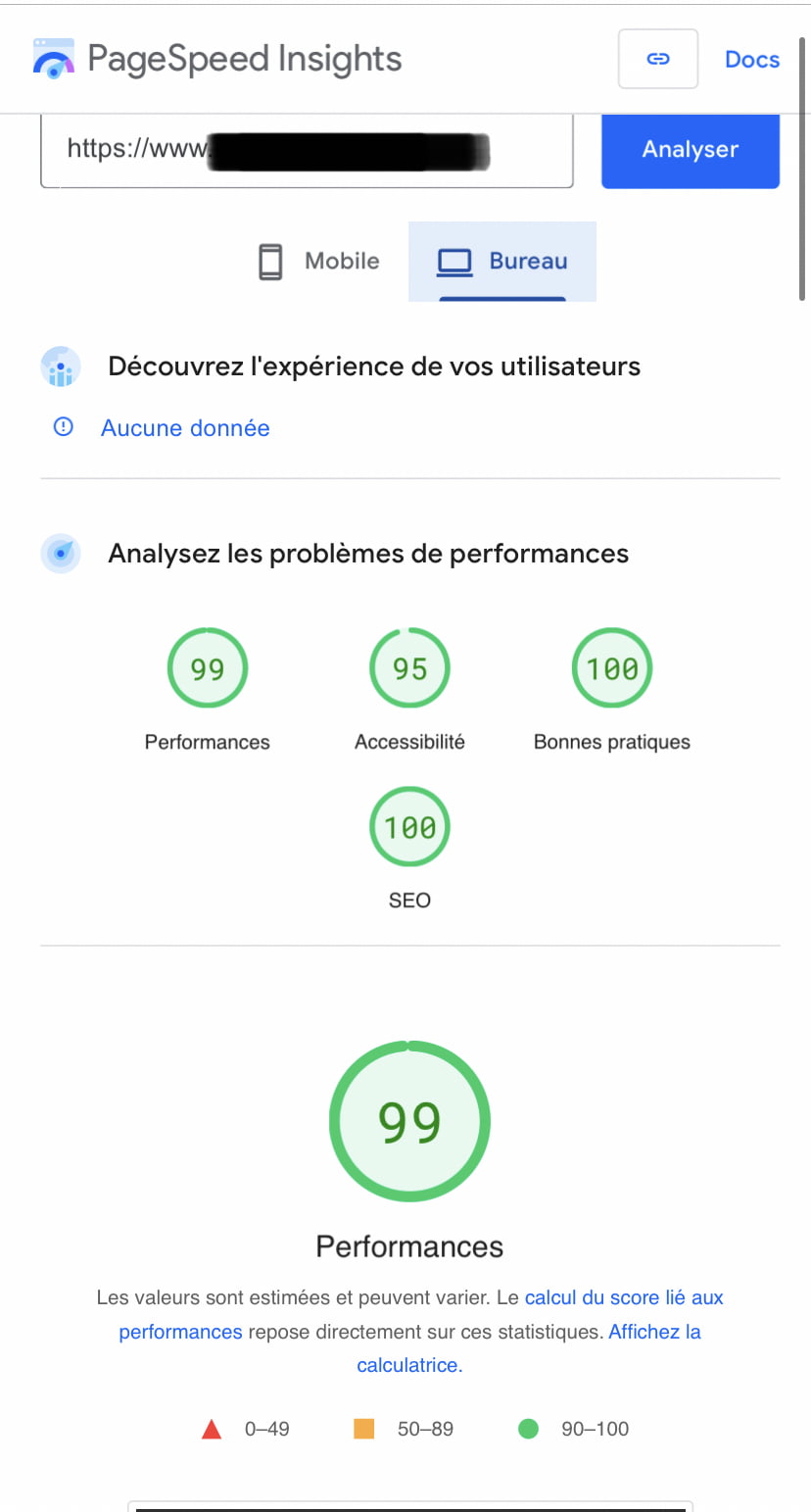This screenshot has height=1512, width=811.
Task: Open the calcul du score lié aux performances link
Action: 623,1297
